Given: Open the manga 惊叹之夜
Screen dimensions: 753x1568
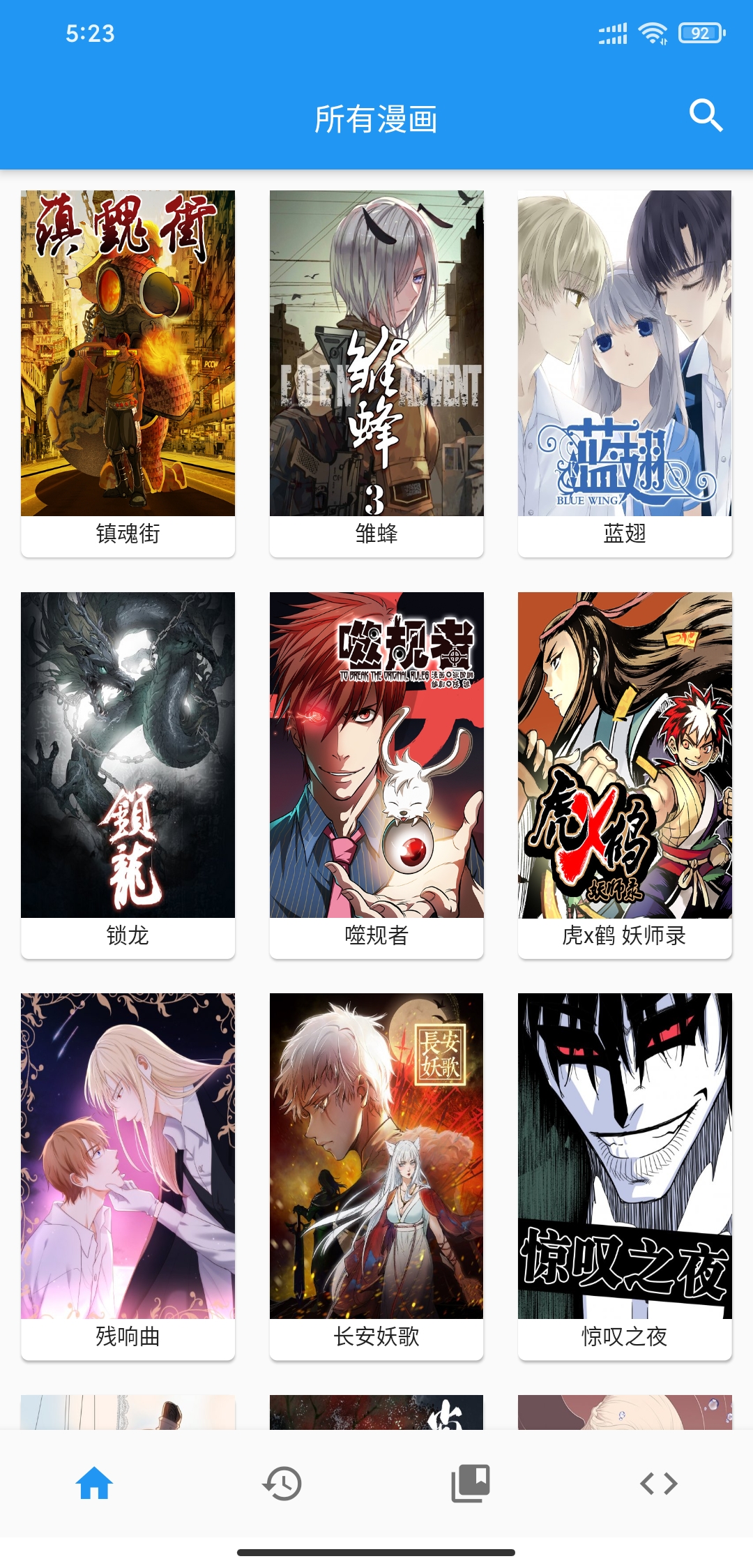Looking at the screenshot, I should pos(625,1175).
